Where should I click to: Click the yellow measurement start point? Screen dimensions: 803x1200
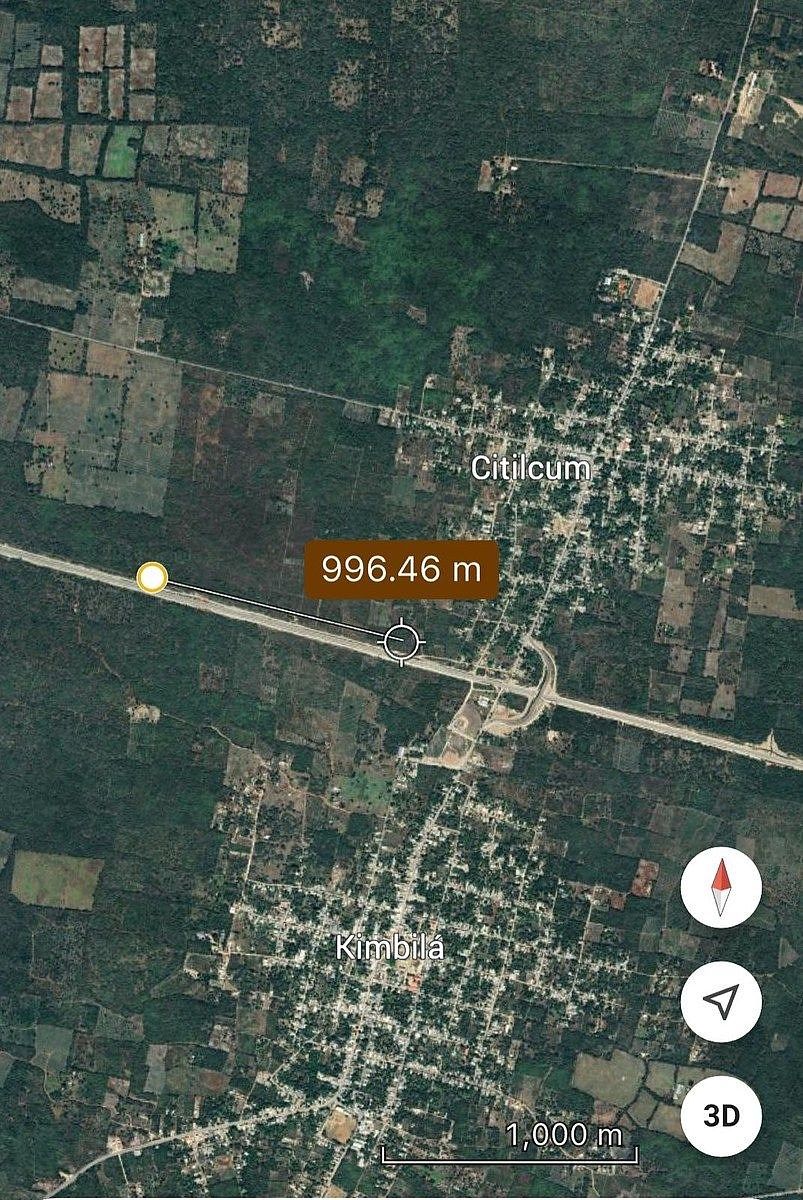click(x=153, y=577)
